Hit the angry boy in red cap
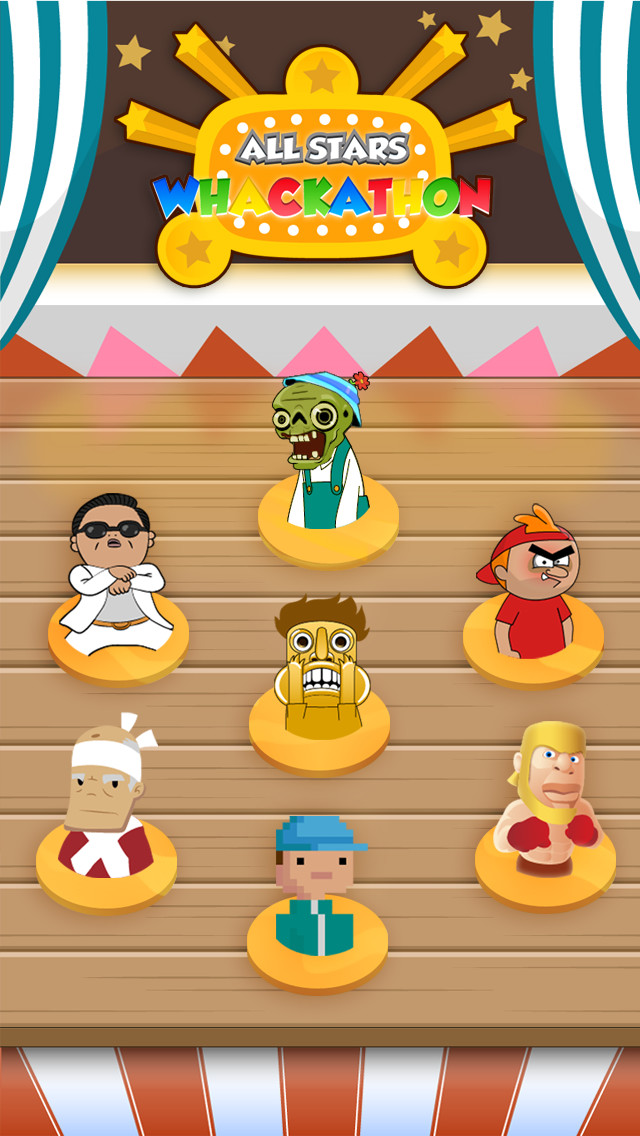The height and width of the screenshot is (1136, 640). pyautogui.click(x=530, y=582)
